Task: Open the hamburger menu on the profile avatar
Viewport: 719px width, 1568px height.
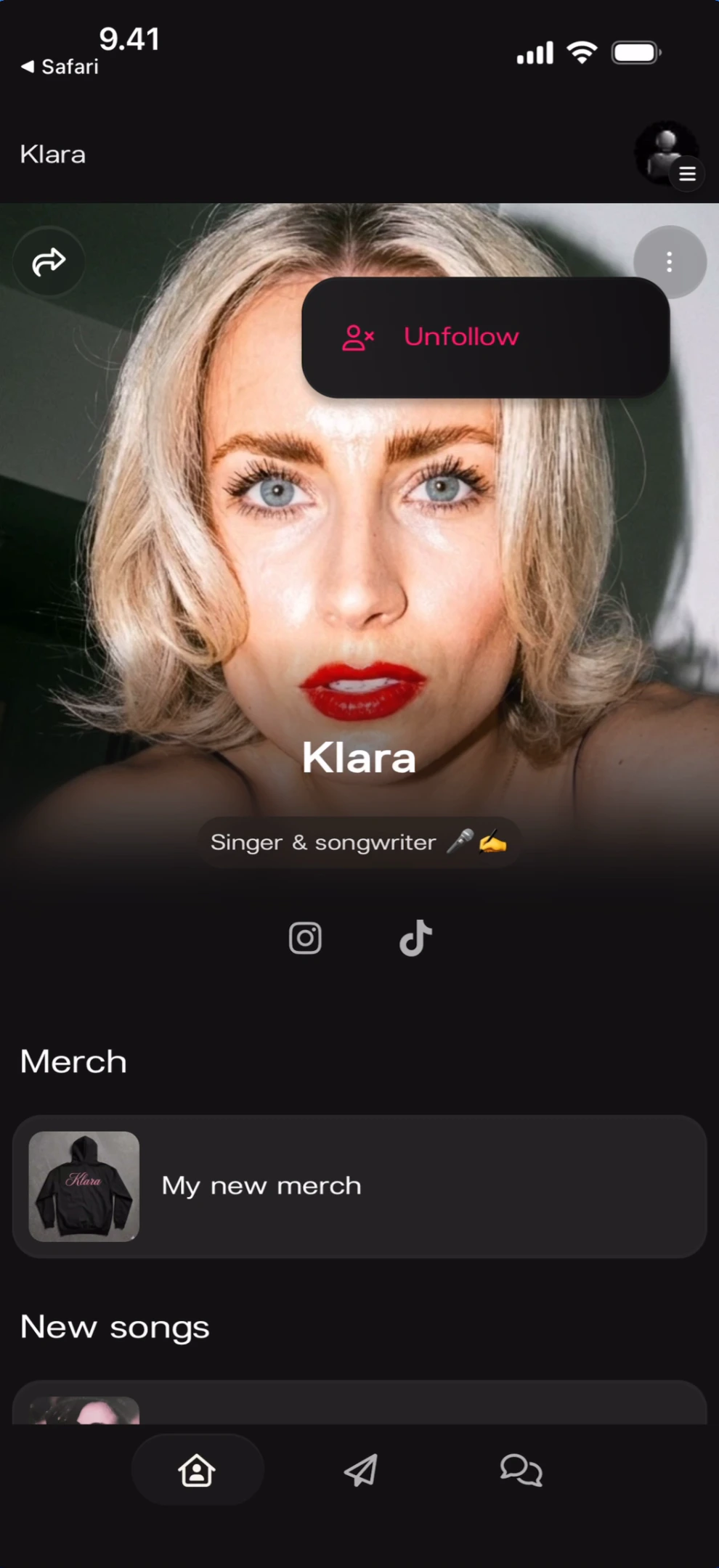Action: click(687, 173)
